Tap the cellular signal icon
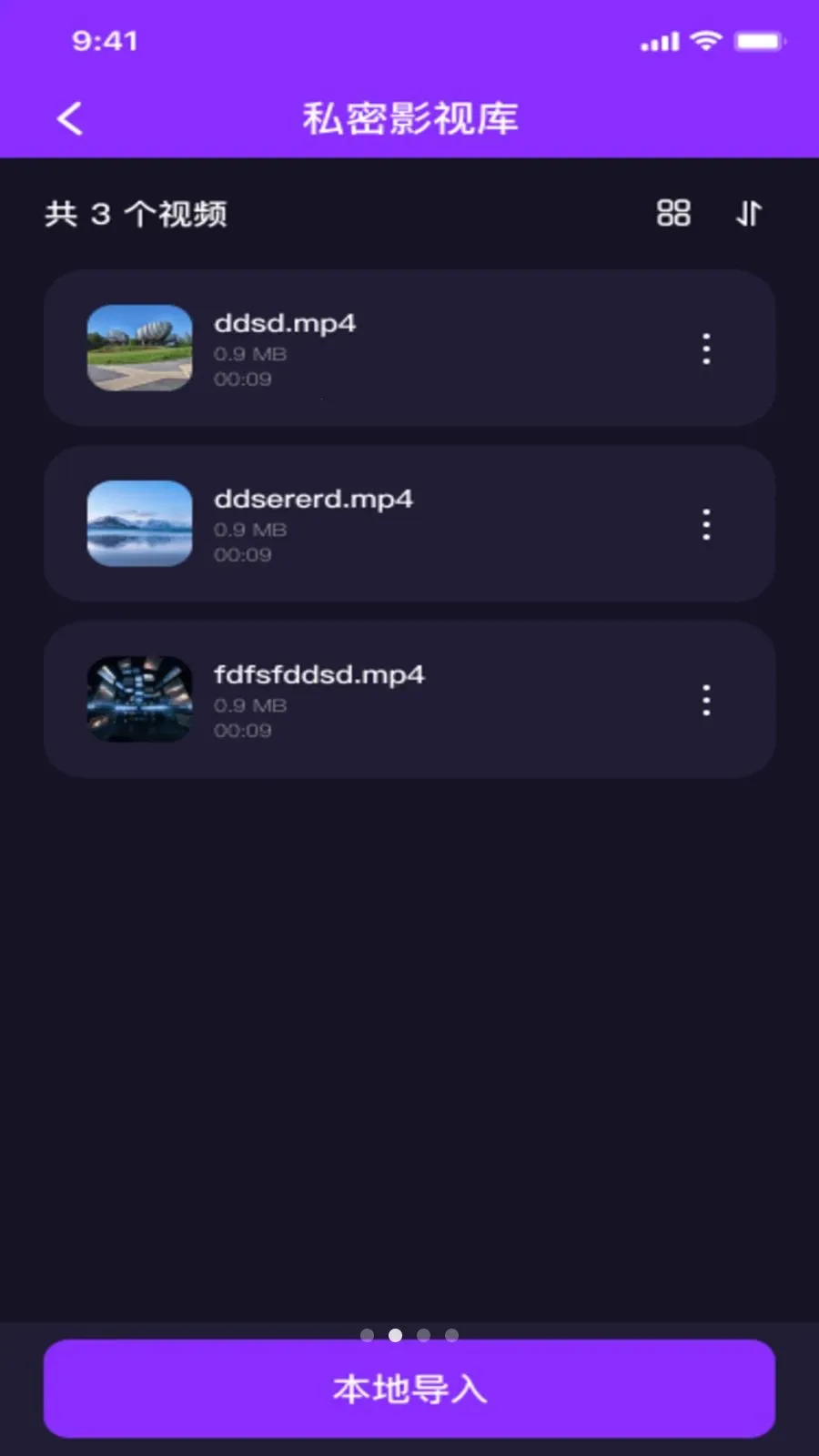Screen dimensions: 819x1456 pos(658,40)
